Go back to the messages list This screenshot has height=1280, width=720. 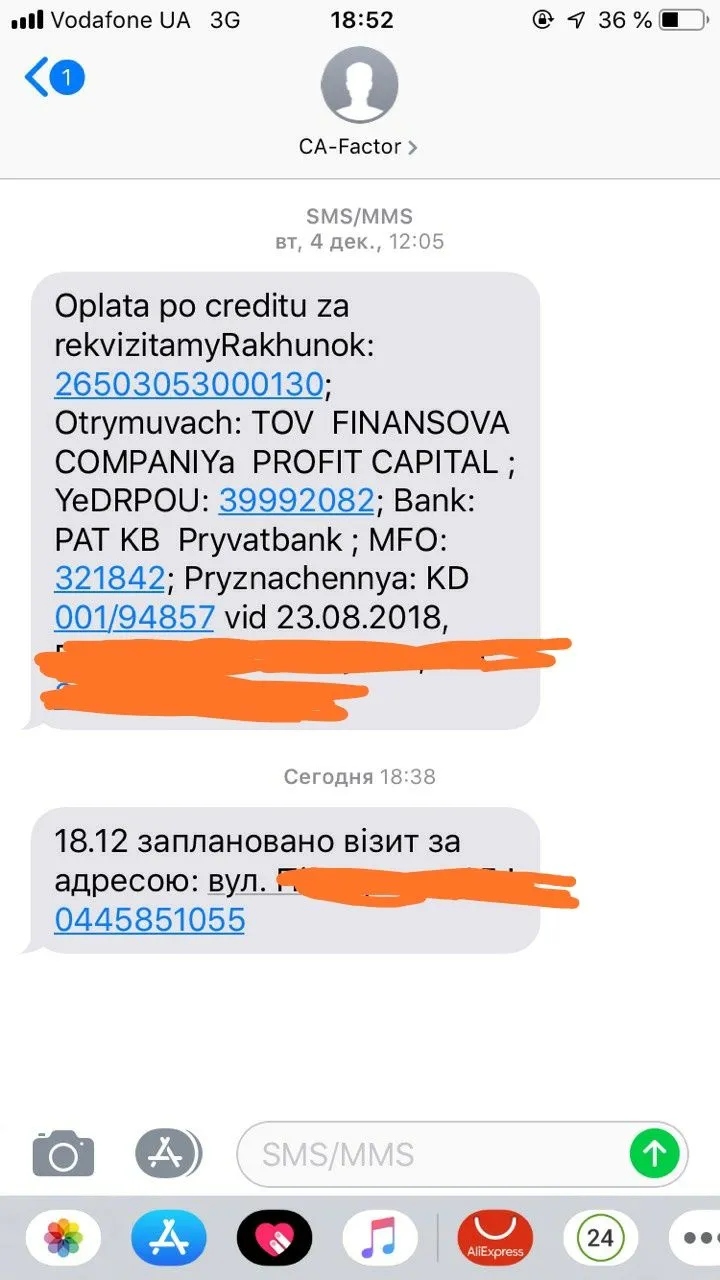[53, 77]
